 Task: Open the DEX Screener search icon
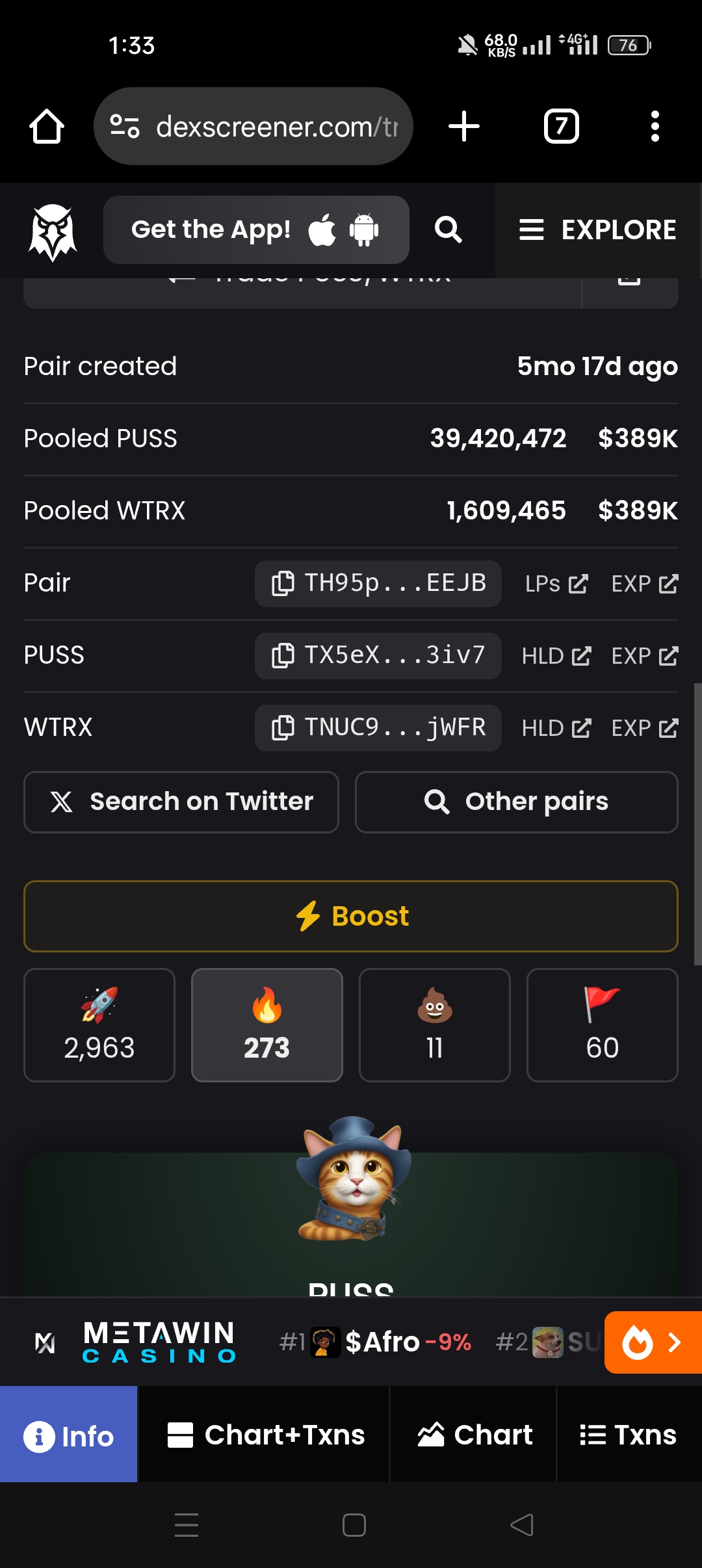[x=448, y=230]
